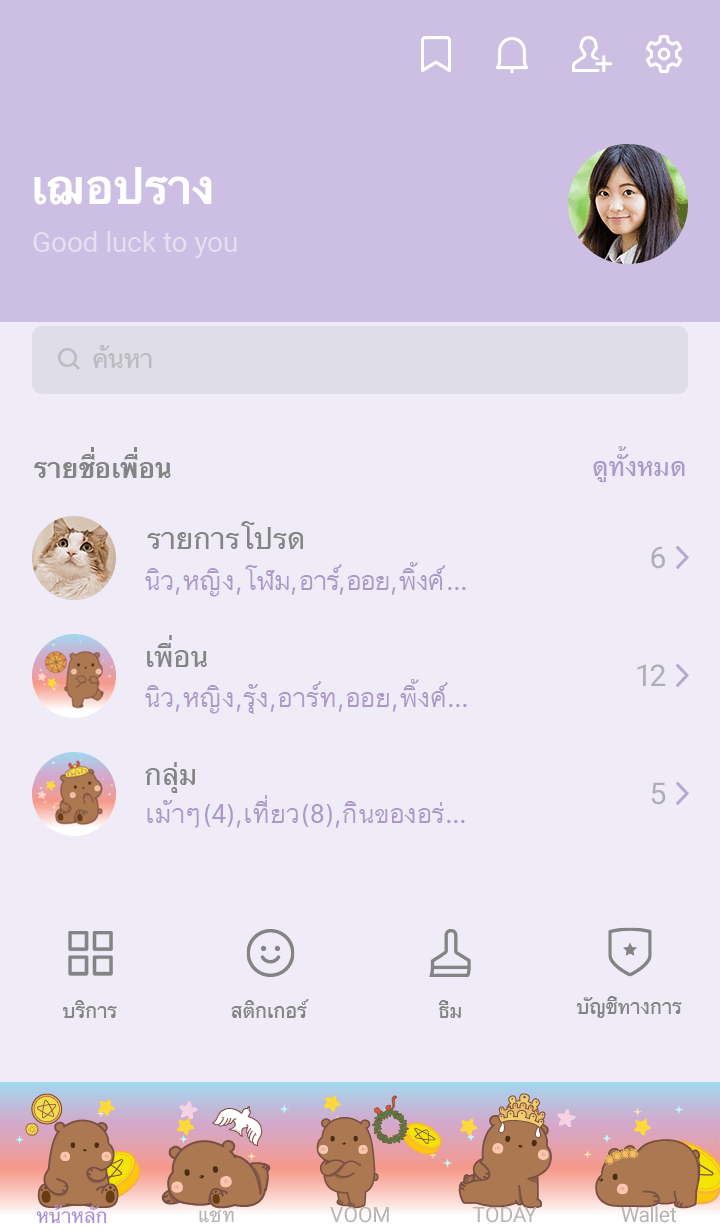This screenshot has width=720, height=1232.
Task: Tap the ค้นหา search field
Action: click(360, 359)
